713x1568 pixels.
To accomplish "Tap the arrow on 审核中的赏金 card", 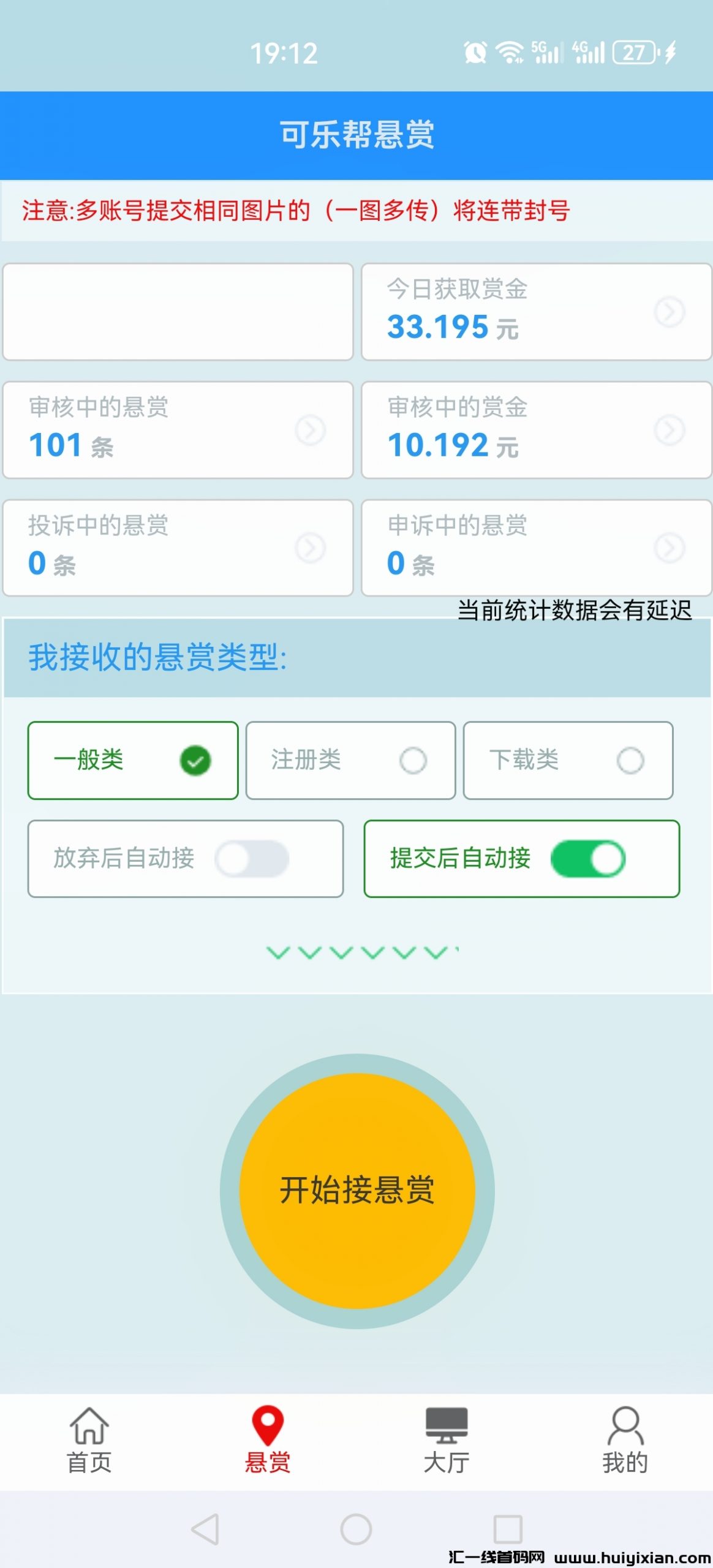I will 668,429.
